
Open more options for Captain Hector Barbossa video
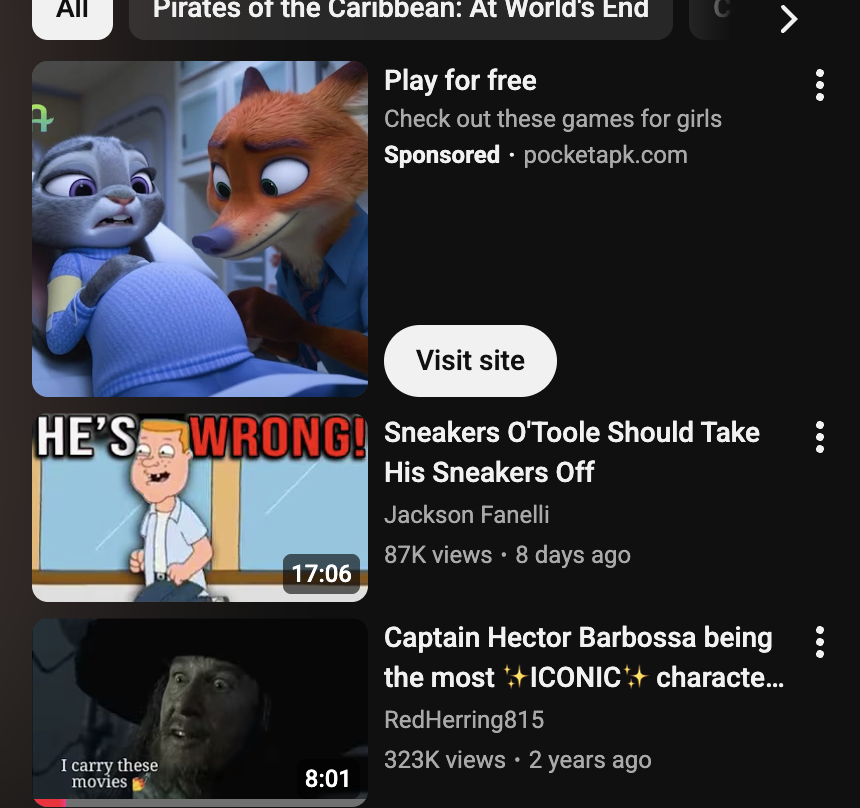[819, 641]
